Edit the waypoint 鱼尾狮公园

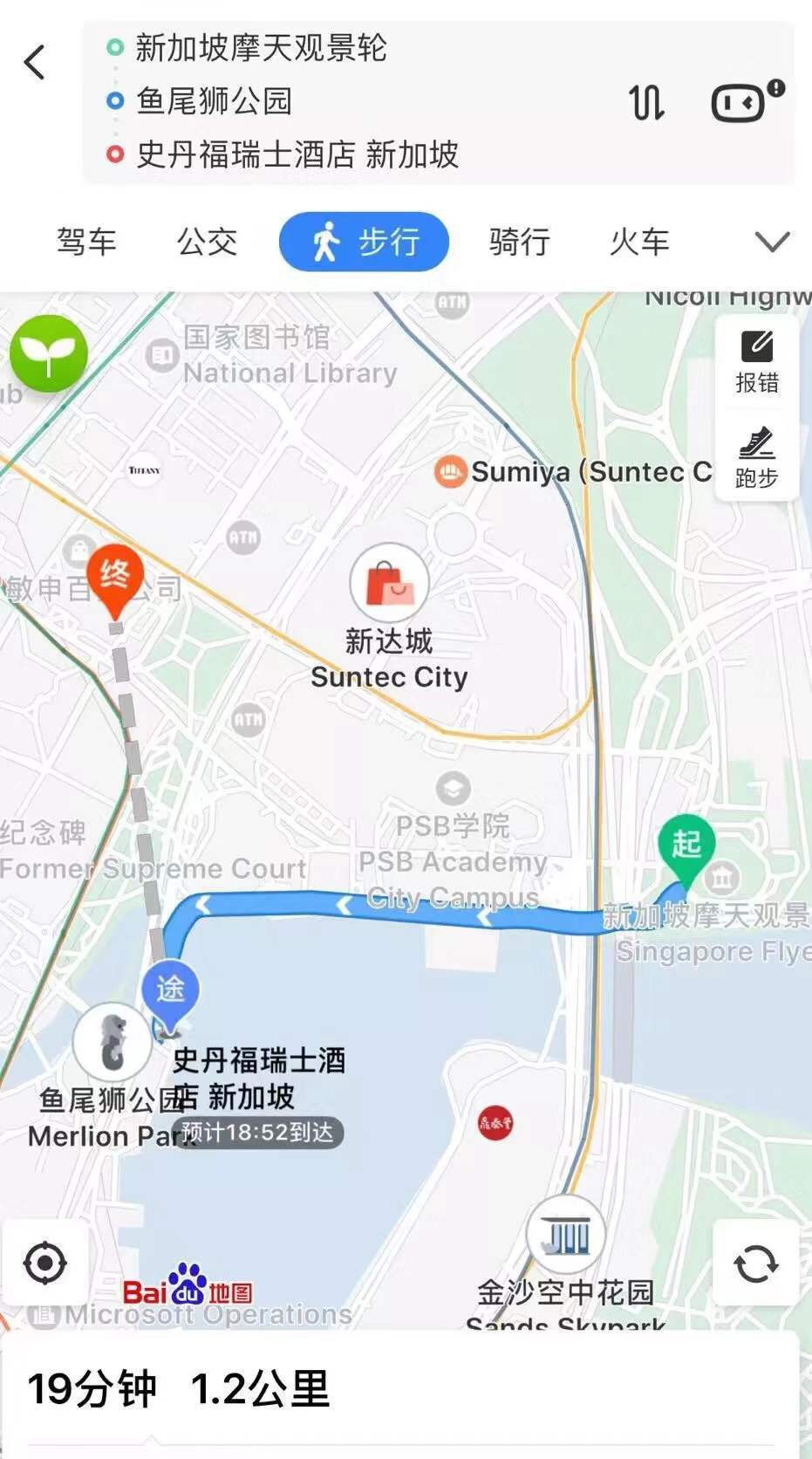(x=214, y=101)
